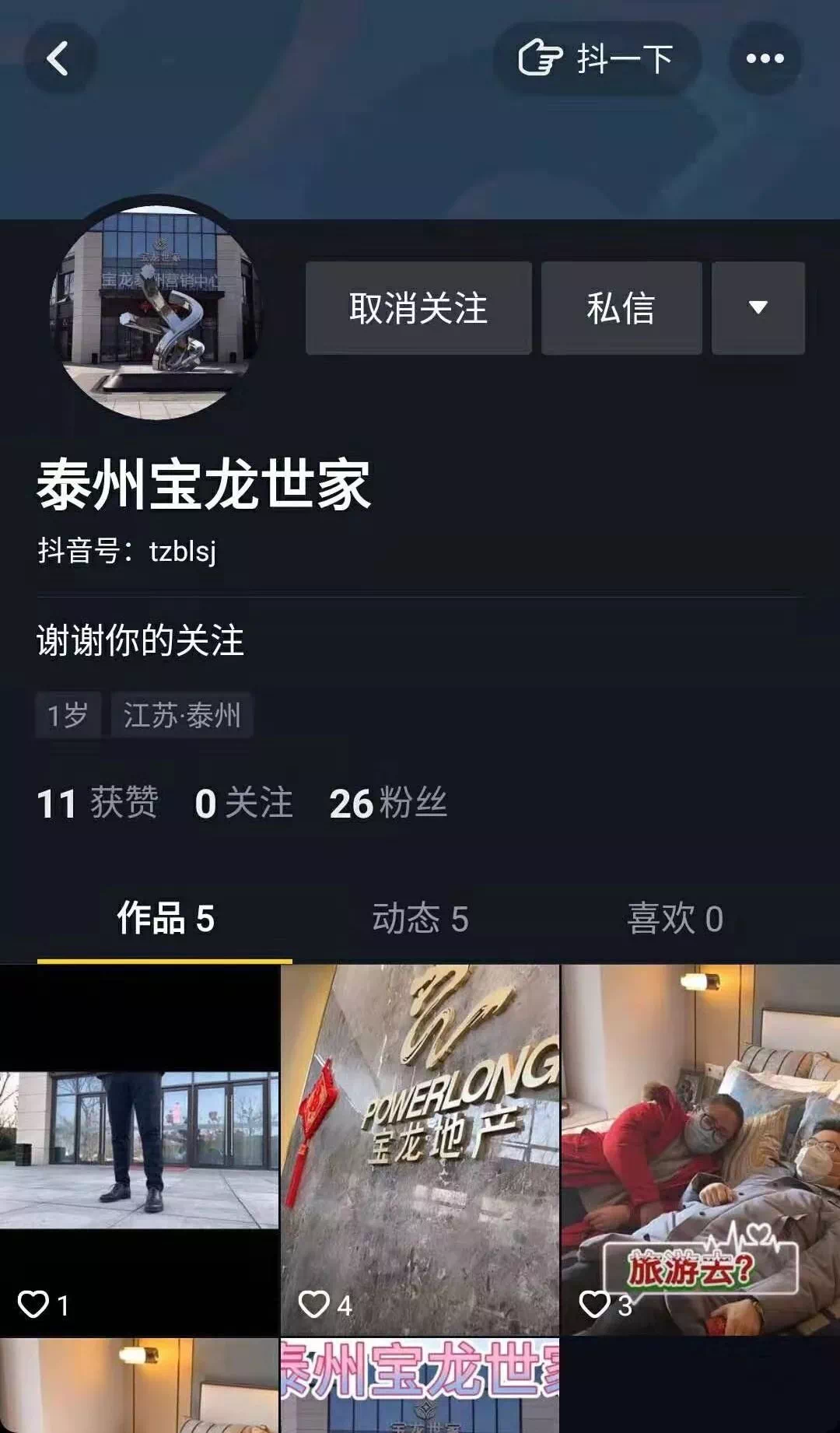Switch to the 作品 5 tab
Viewport: 840px width, 1433px height.
tap(165, 919)
